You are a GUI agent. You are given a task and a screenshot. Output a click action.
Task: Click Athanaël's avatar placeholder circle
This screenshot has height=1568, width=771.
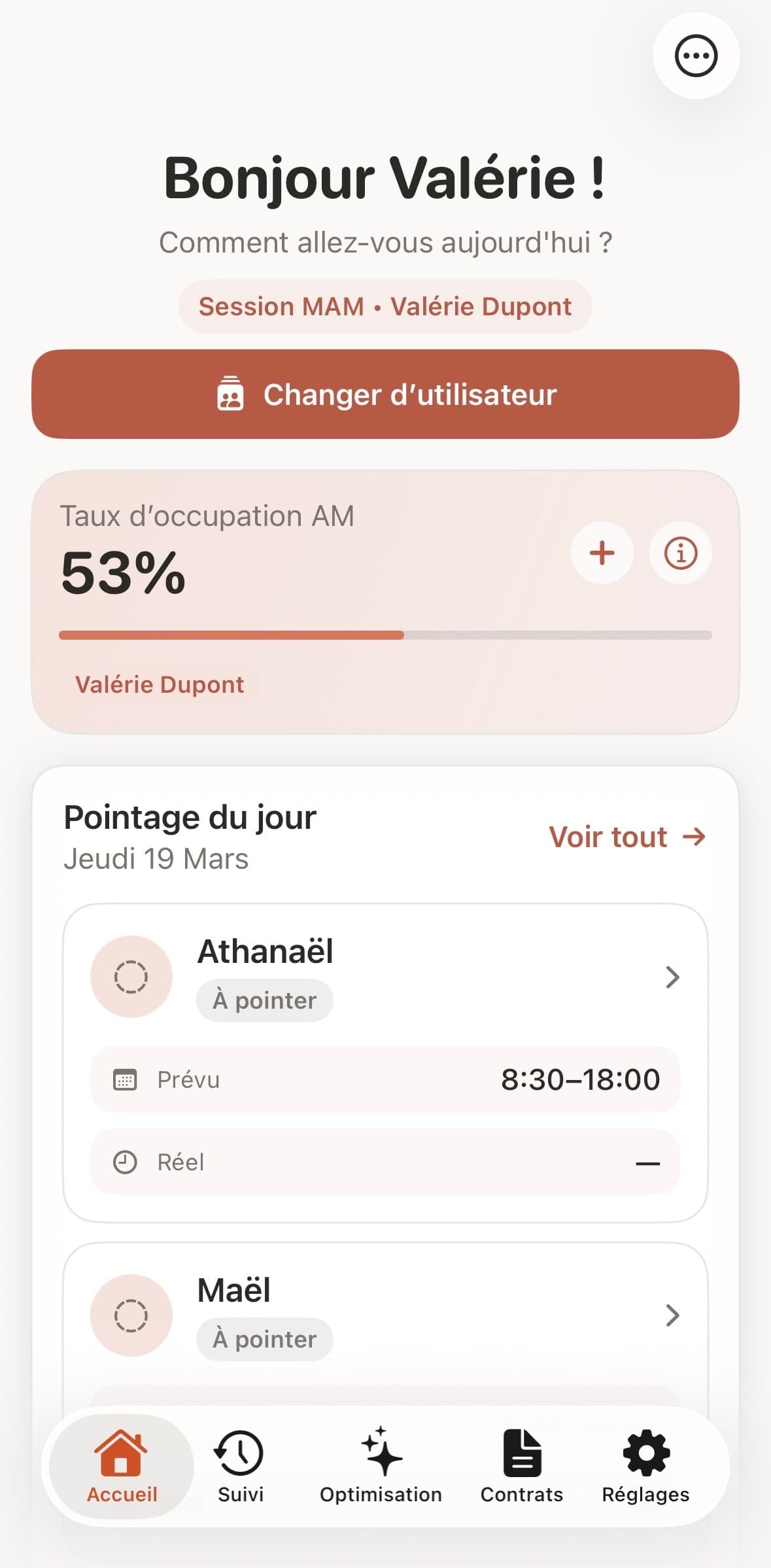(131, 977)
